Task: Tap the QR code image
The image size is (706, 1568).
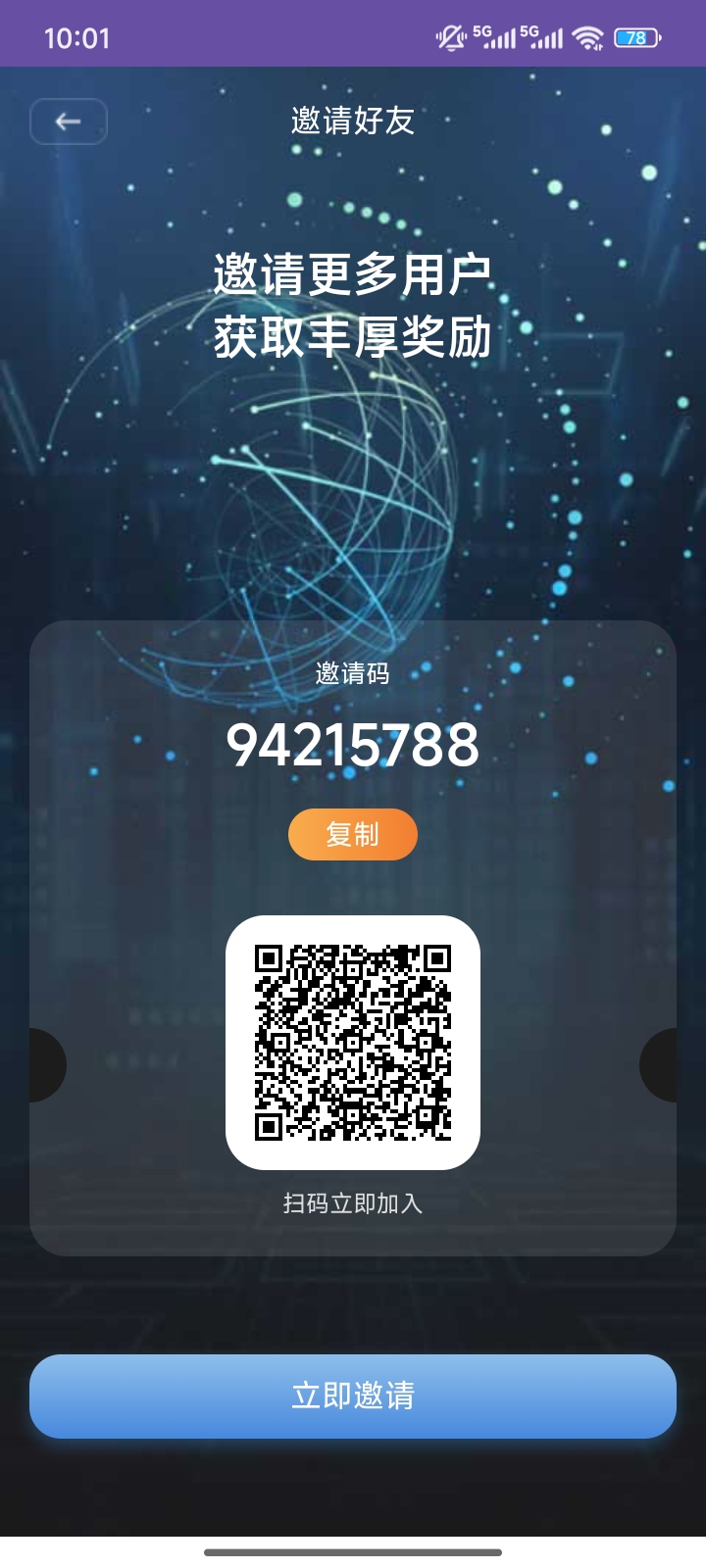Action: (x=353, y=1042)
